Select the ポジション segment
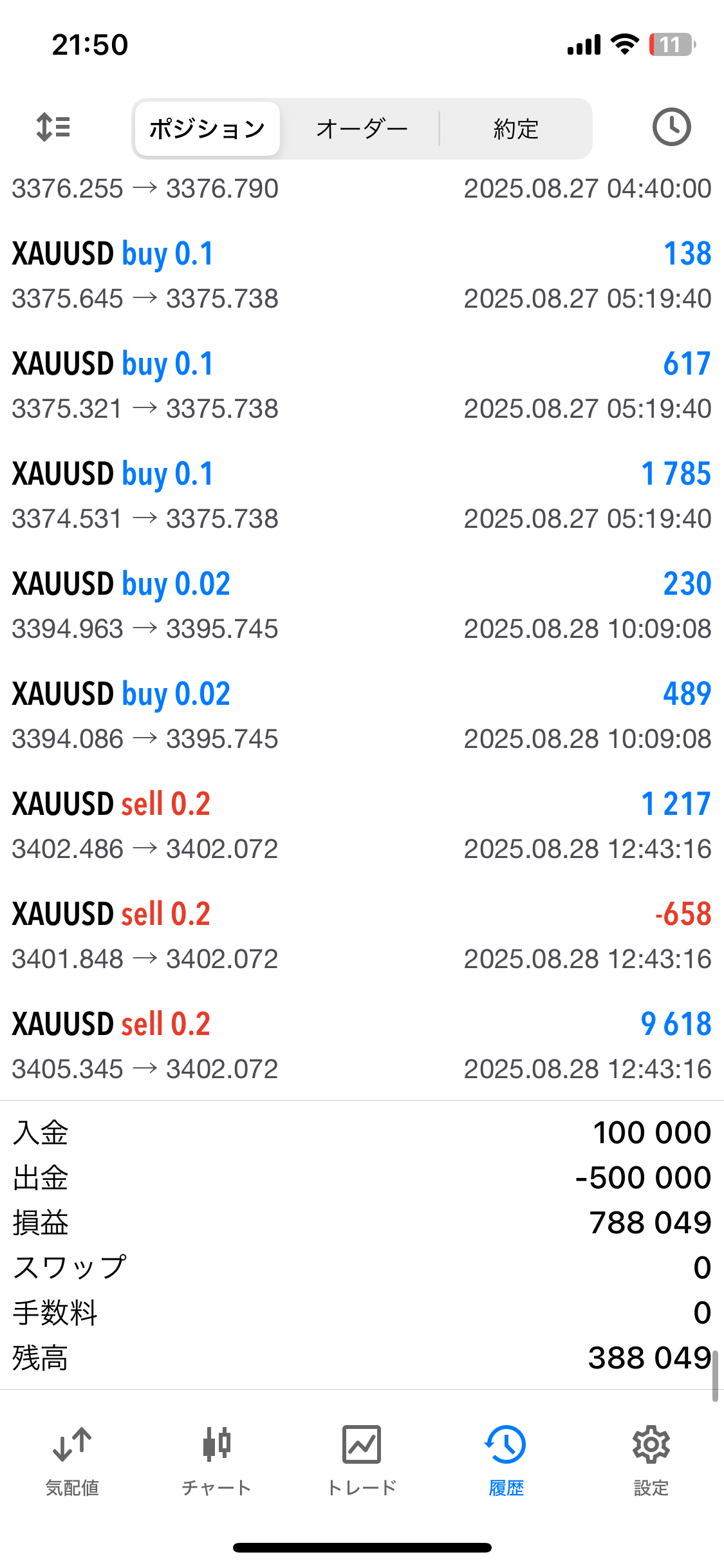724x1568 pixels. coord(207,129)
